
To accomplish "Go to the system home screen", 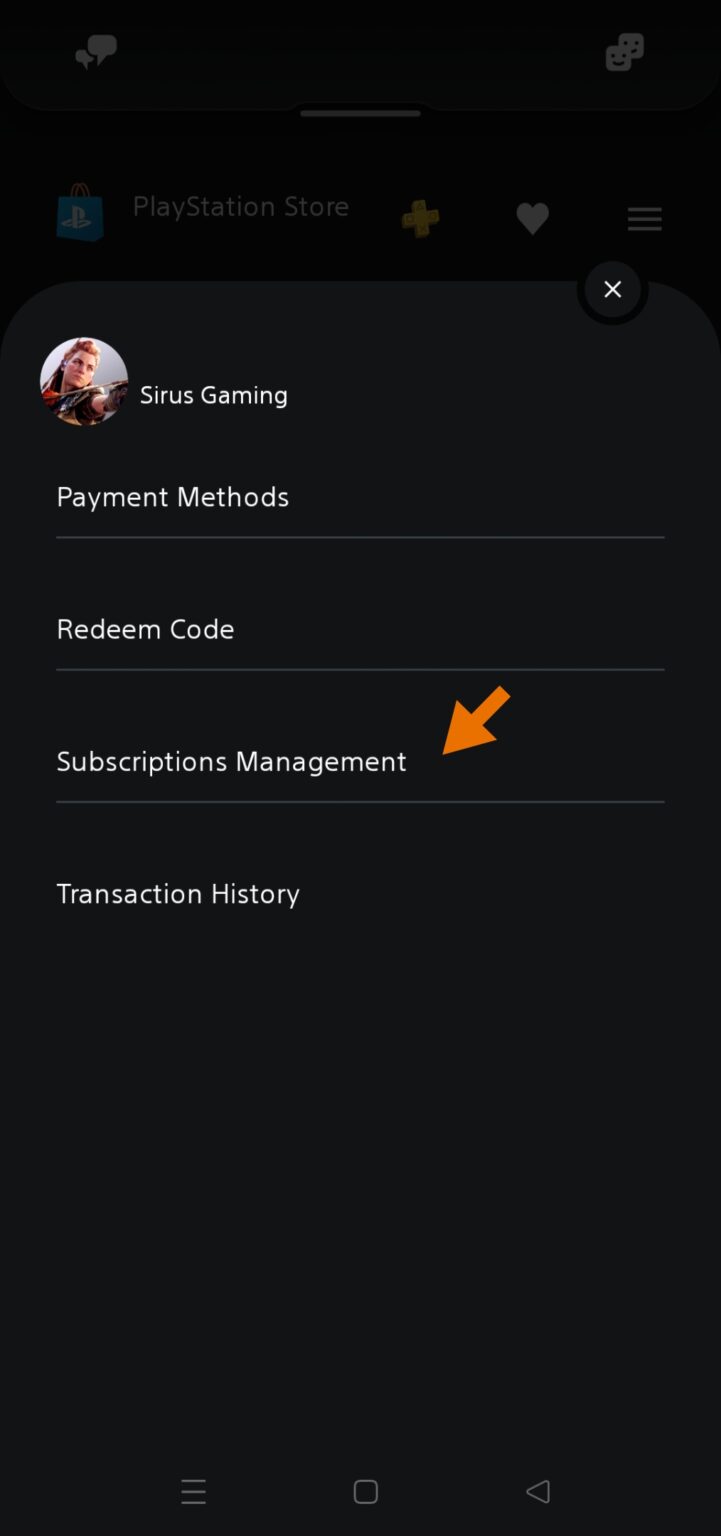I will pos(366,1492).
